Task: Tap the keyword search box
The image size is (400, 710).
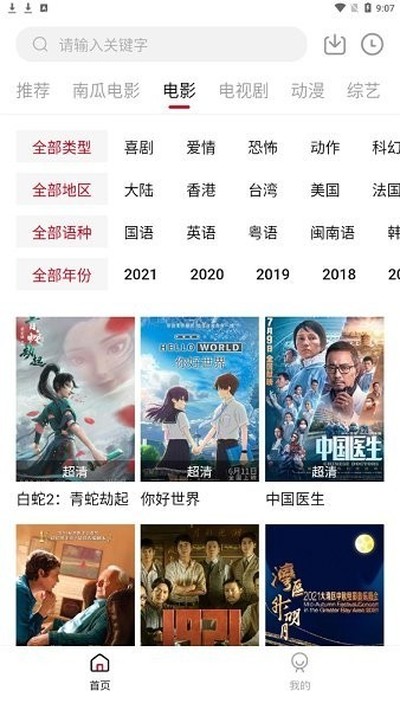Action: point(161,44)
